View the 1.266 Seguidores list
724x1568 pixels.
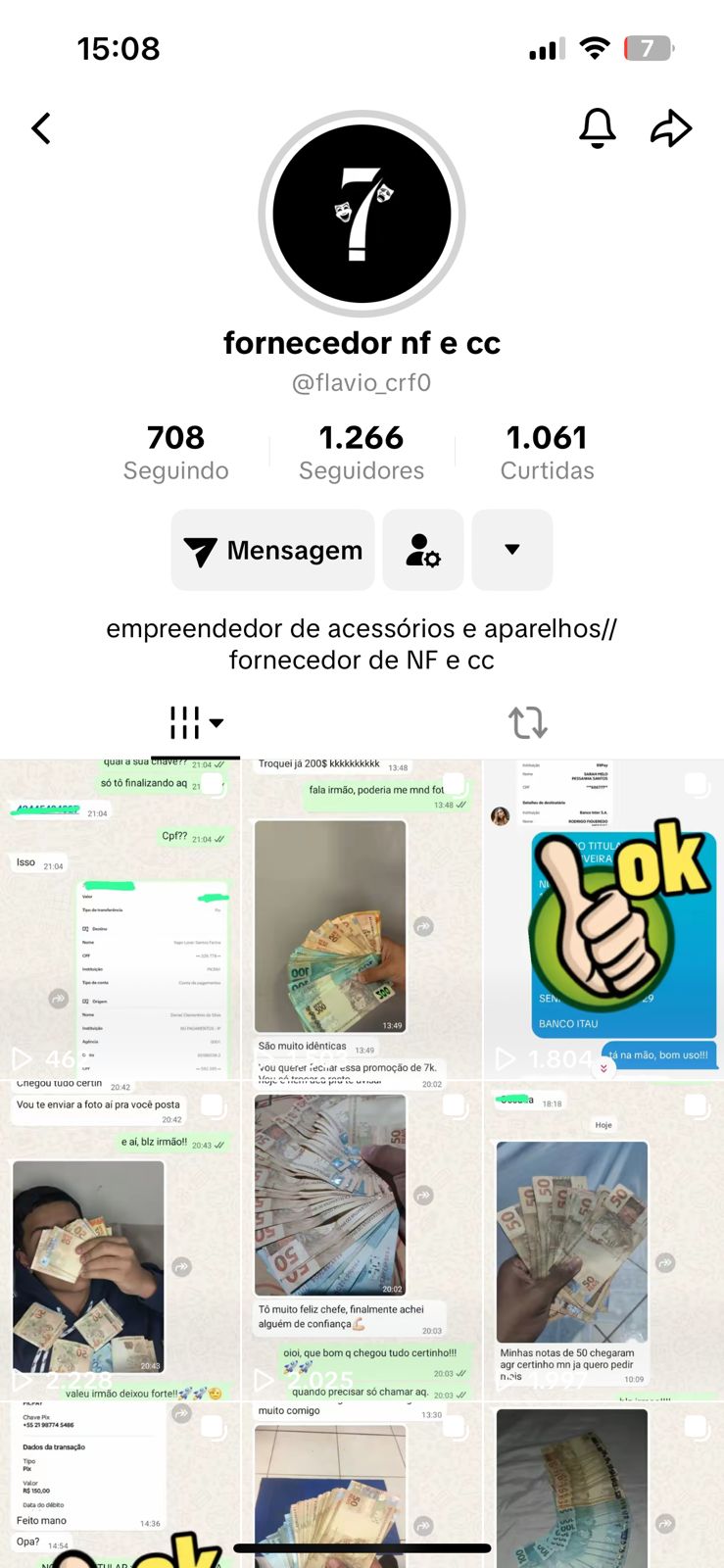click(x=362, y=452)
